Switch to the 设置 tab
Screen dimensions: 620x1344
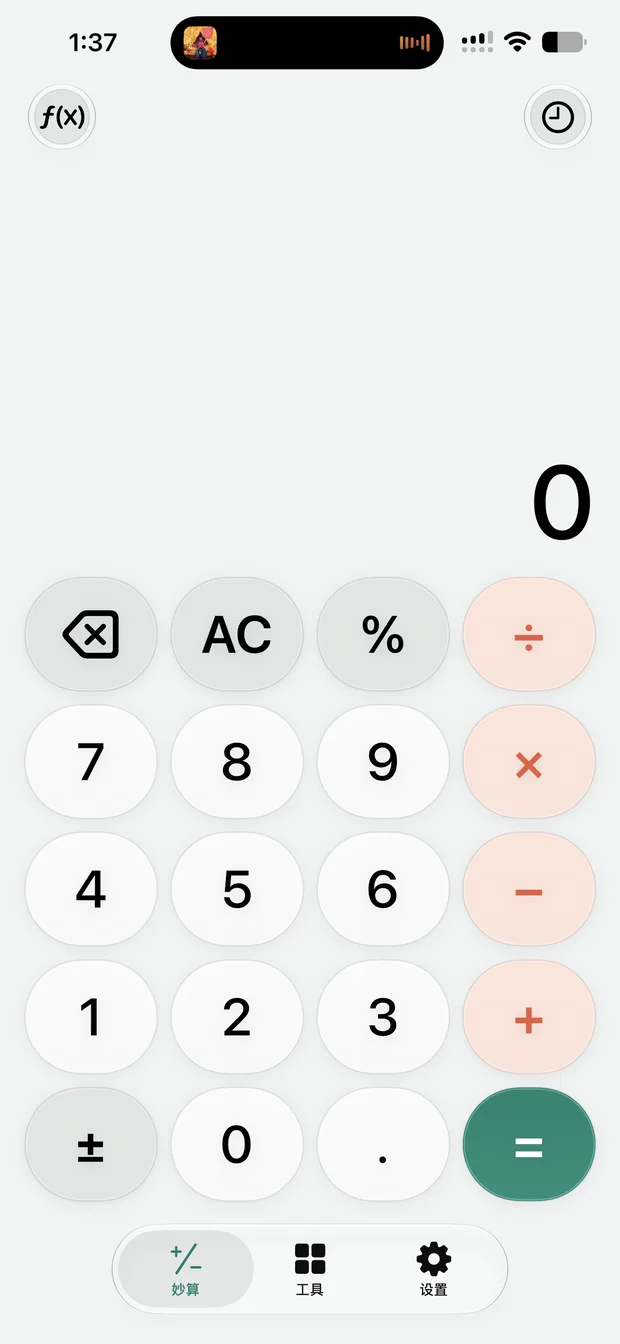pos(434,1269)
